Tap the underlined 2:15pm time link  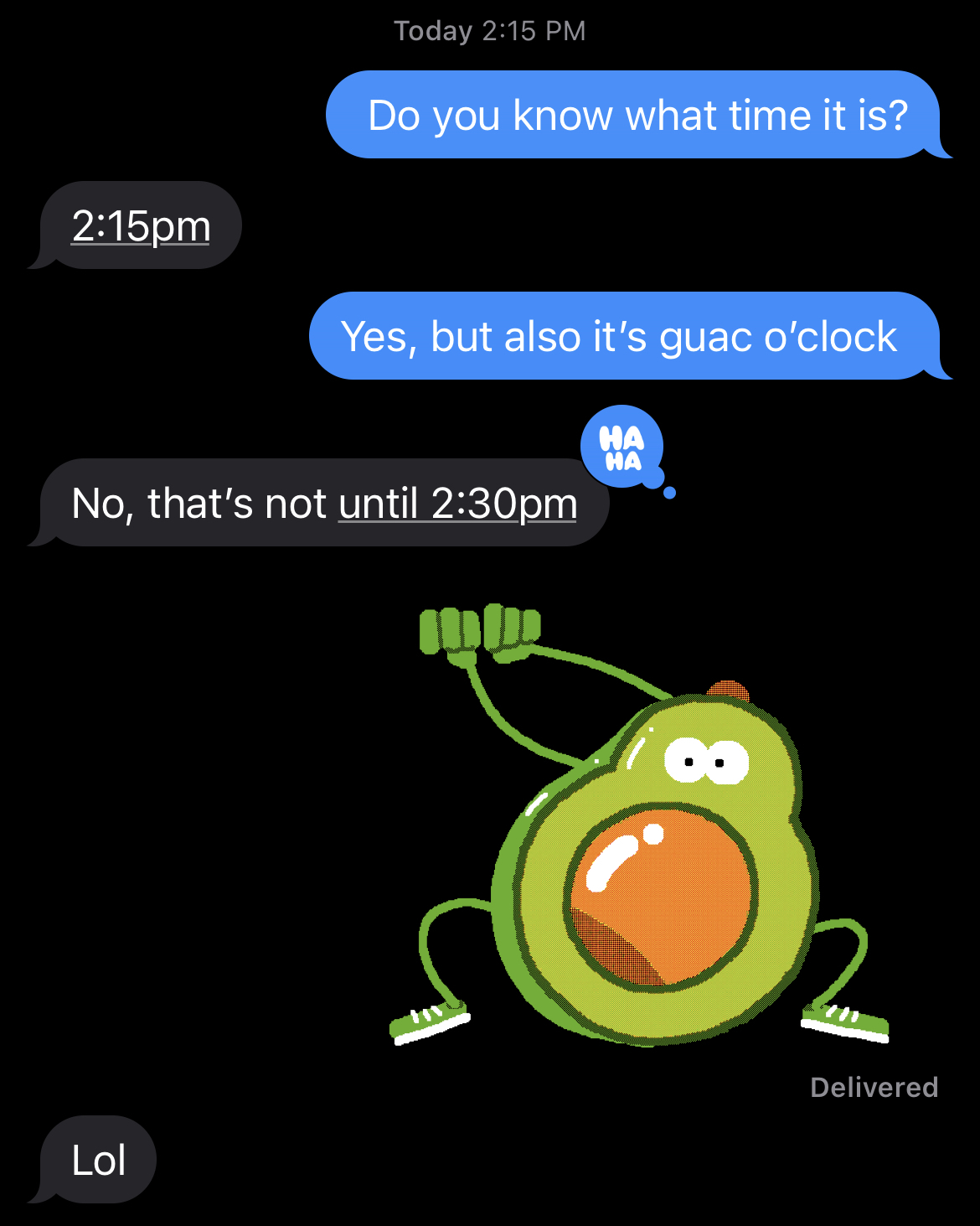pos(141,226)
